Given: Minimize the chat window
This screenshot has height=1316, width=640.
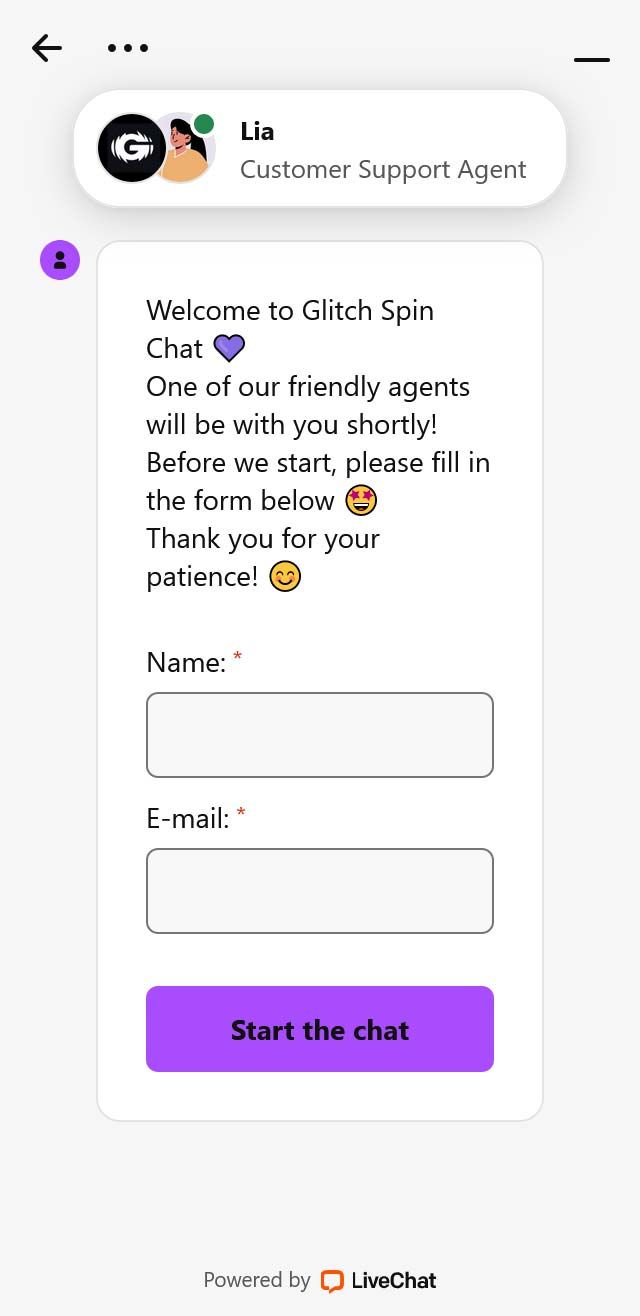Looking at the screenshot, I should point(592,59).
